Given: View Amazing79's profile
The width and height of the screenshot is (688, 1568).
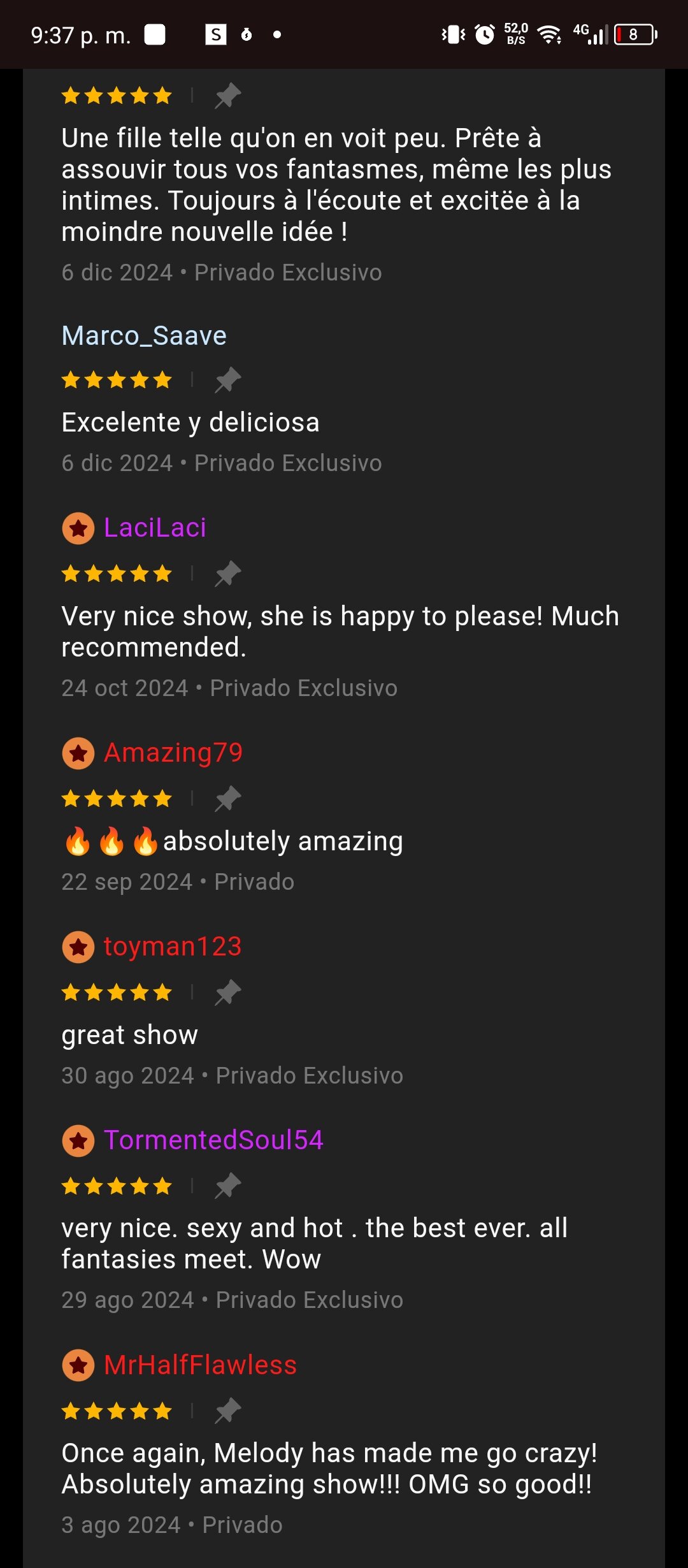Looking at the screenshot, I should [173, 753].
